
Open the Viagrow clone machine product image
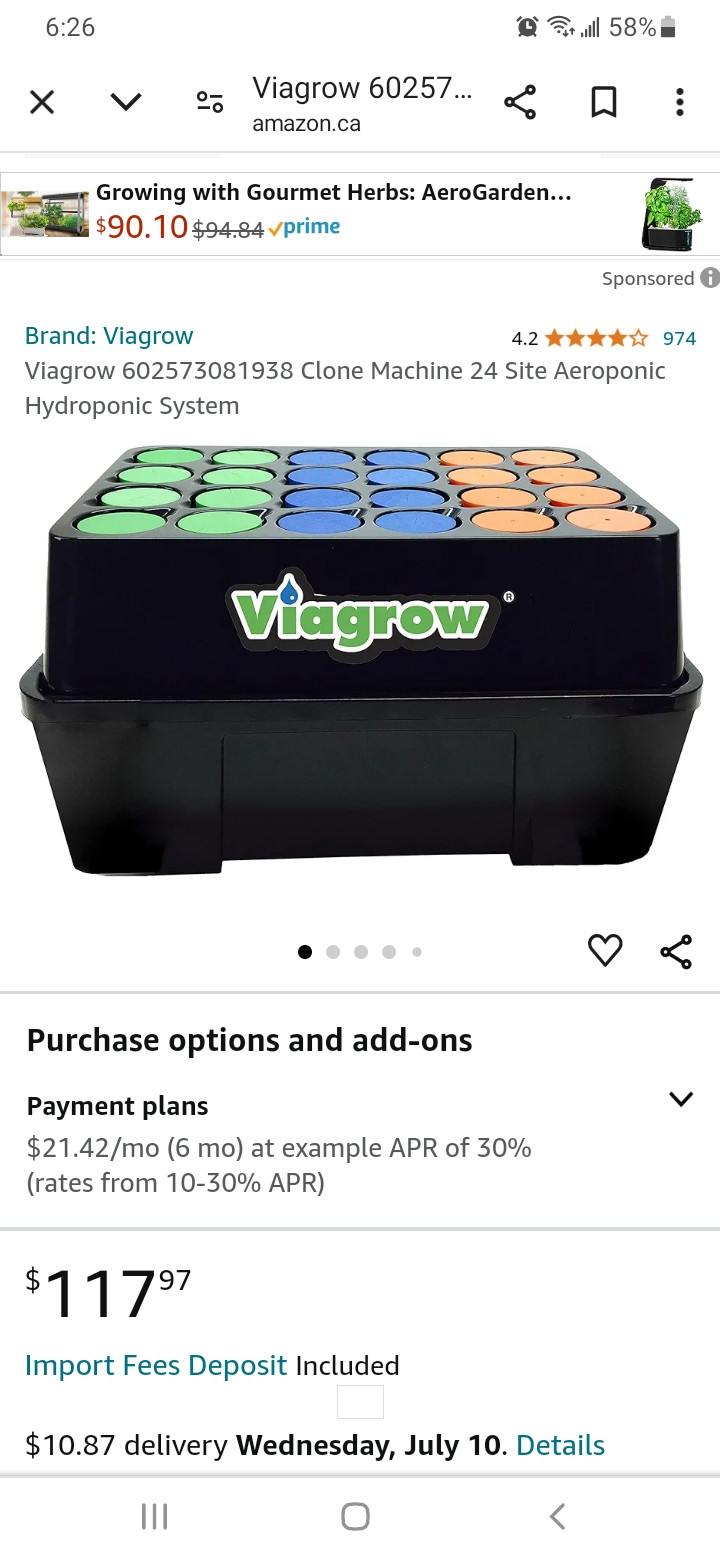(x=360, y=660)
